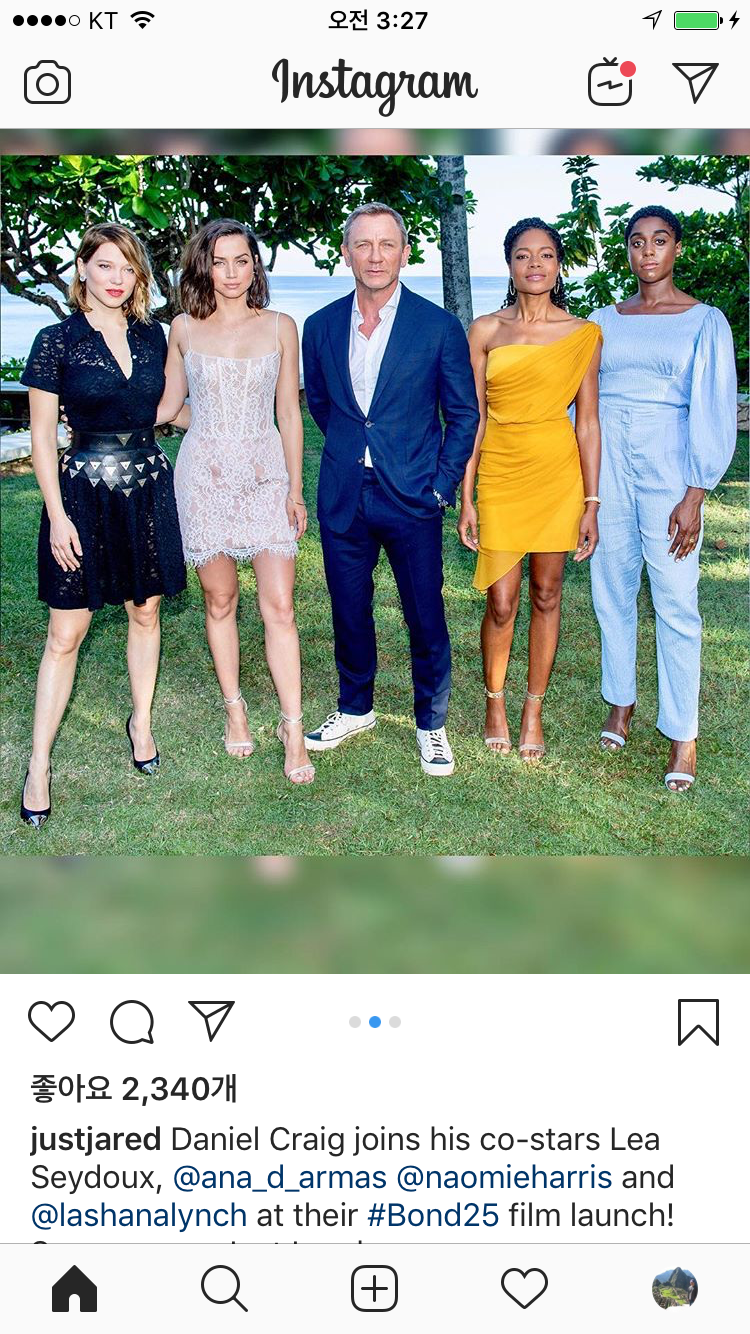Tap the Bond cast photo in the post
This screenshot has width=750, height=1334.
coord(375,505)
